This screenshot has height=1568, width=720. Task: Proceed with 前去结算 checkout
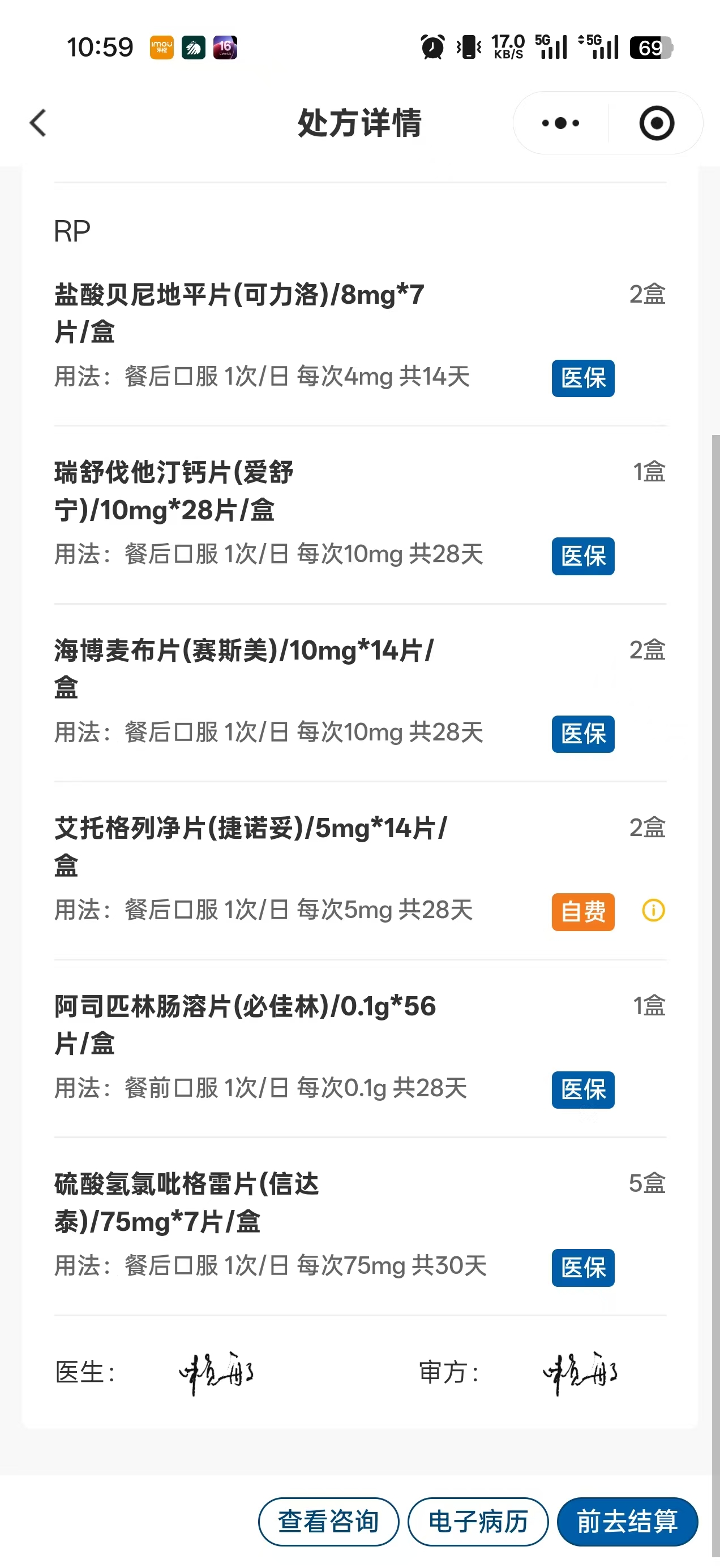tap(627, 1521)
